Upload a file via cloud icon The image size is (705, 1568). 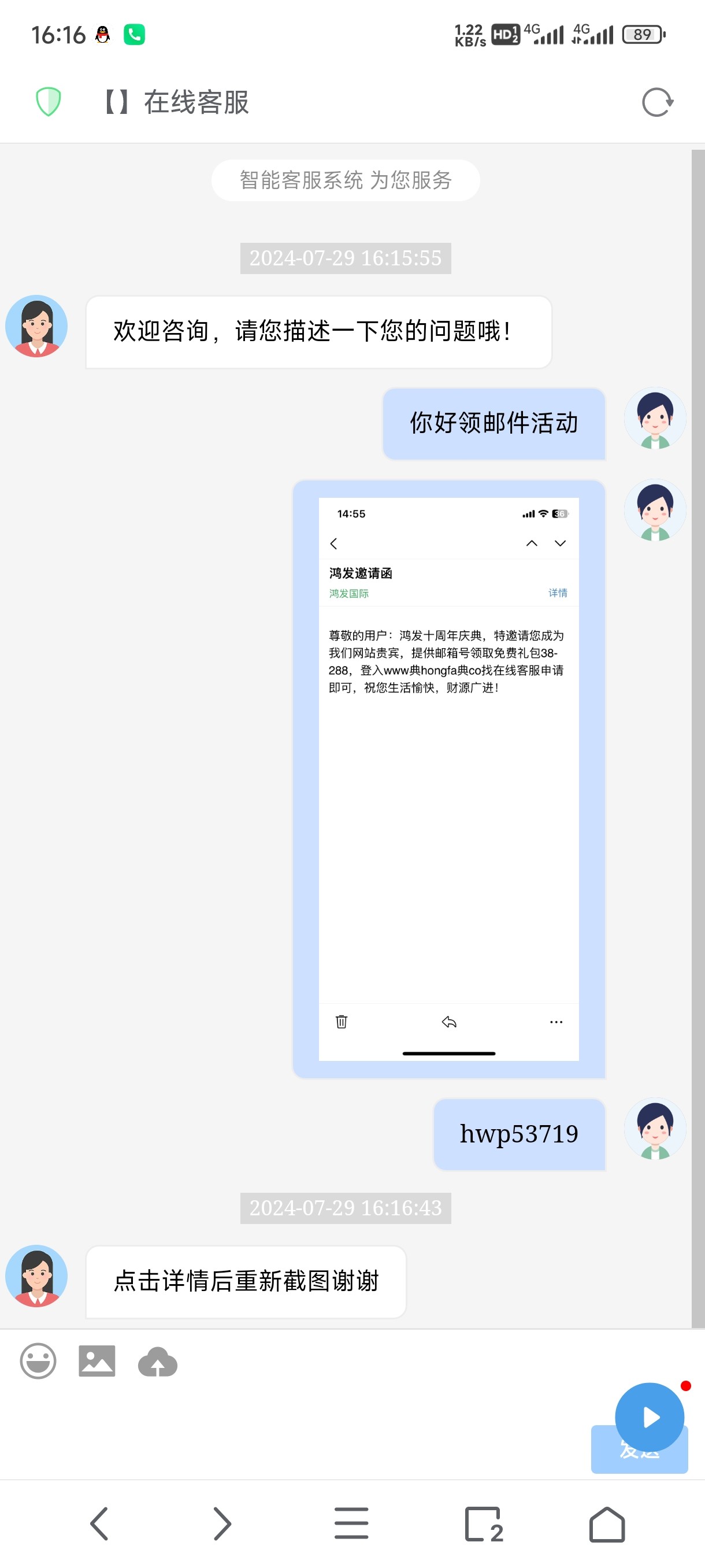[x=158, y=1362]
